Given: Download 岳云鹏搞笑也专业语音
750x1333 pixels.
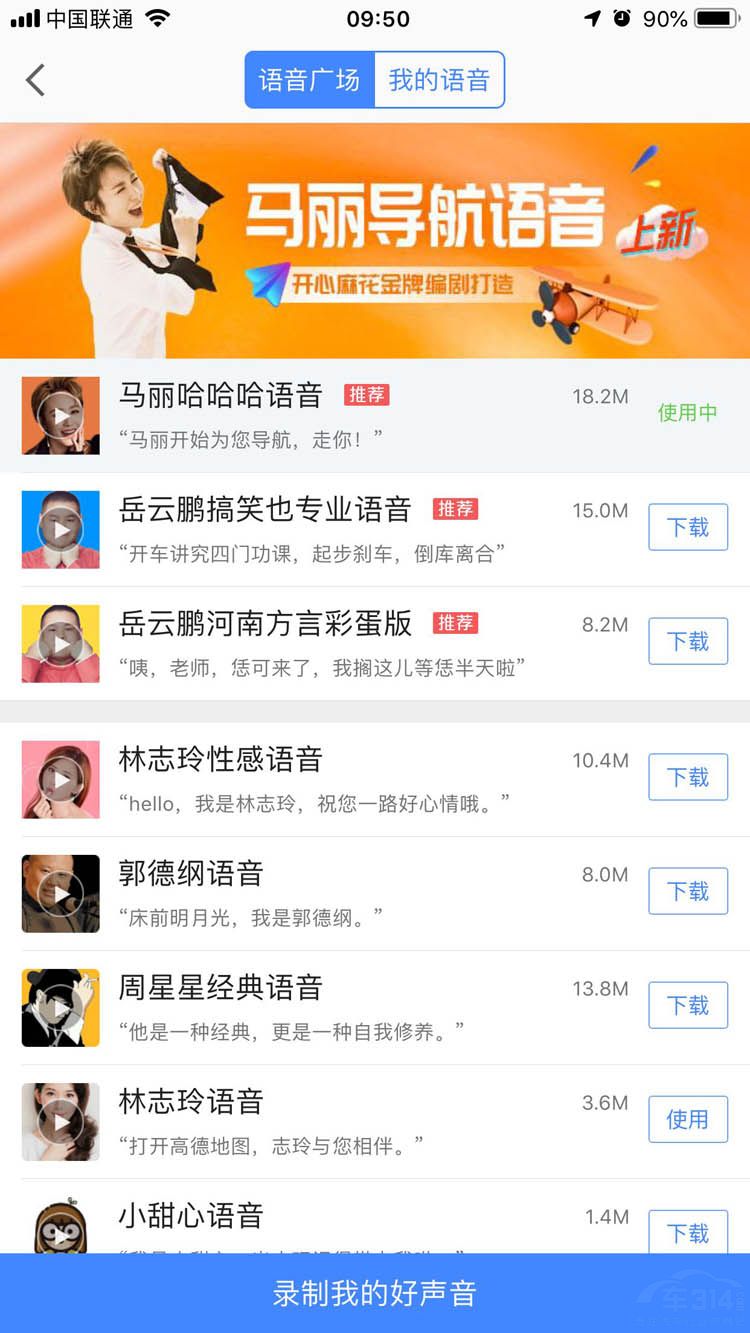Looking at the screenshot, I should pos(688,527).
